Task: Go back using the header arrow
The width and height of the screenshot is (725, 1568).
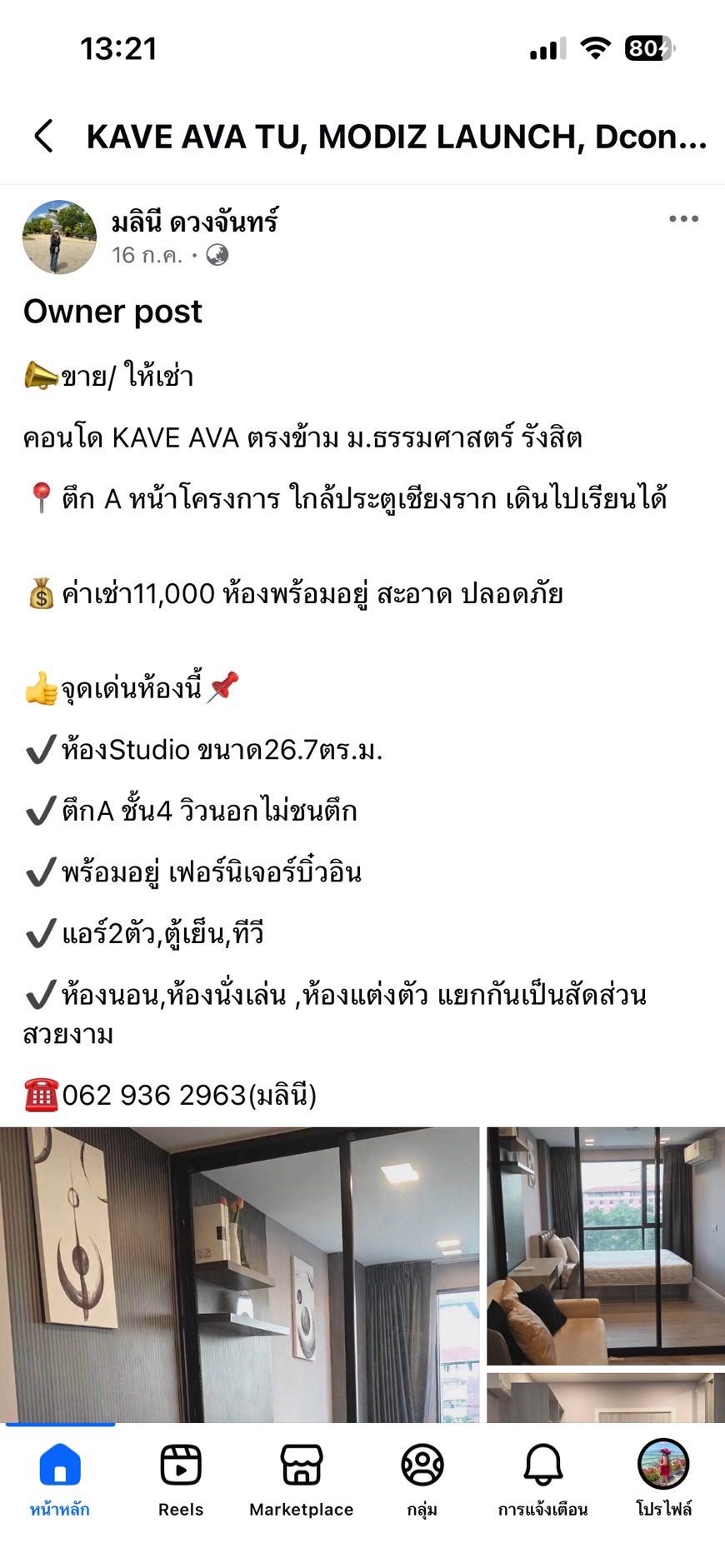Action: (44, 136)
